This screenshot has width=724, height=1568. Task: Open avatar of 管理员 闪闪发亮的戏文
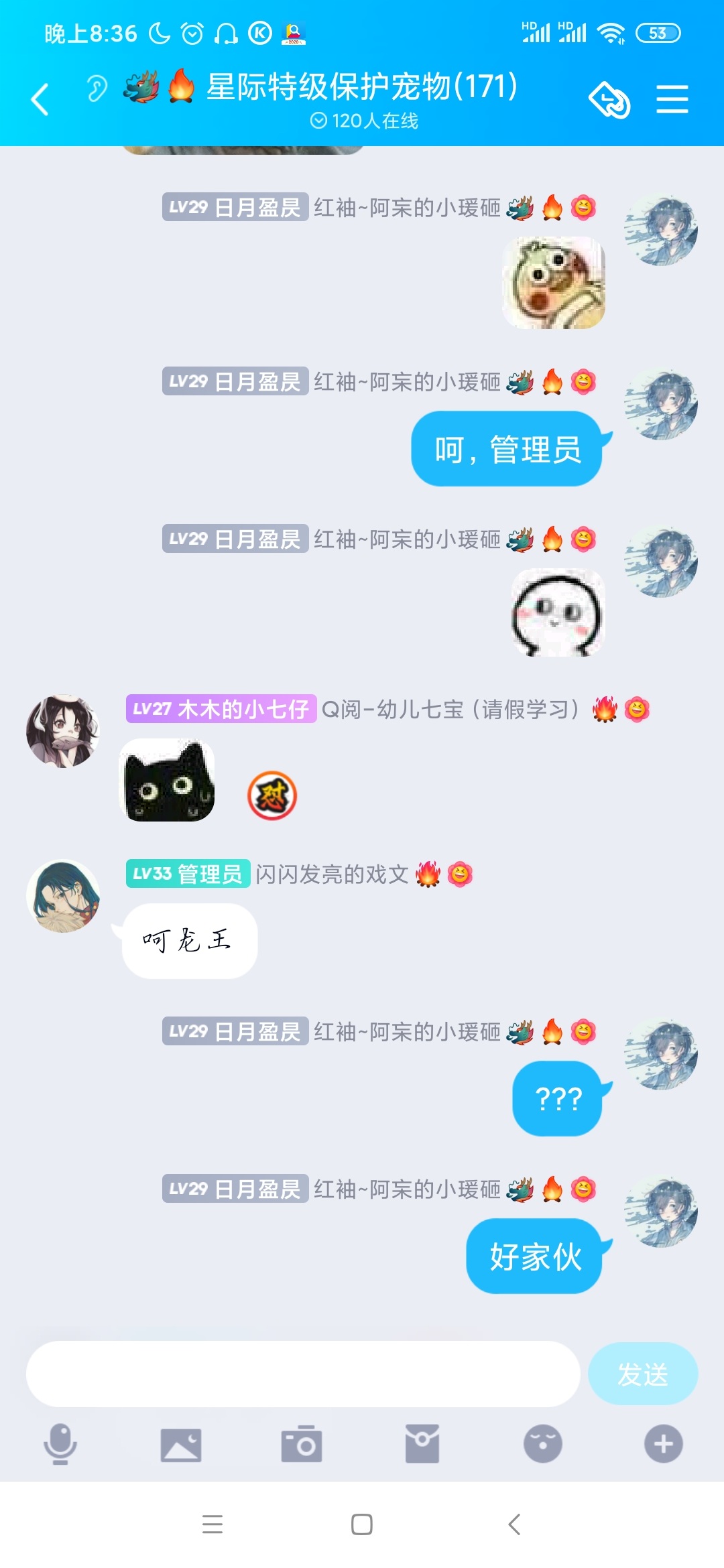pos(63,896)
